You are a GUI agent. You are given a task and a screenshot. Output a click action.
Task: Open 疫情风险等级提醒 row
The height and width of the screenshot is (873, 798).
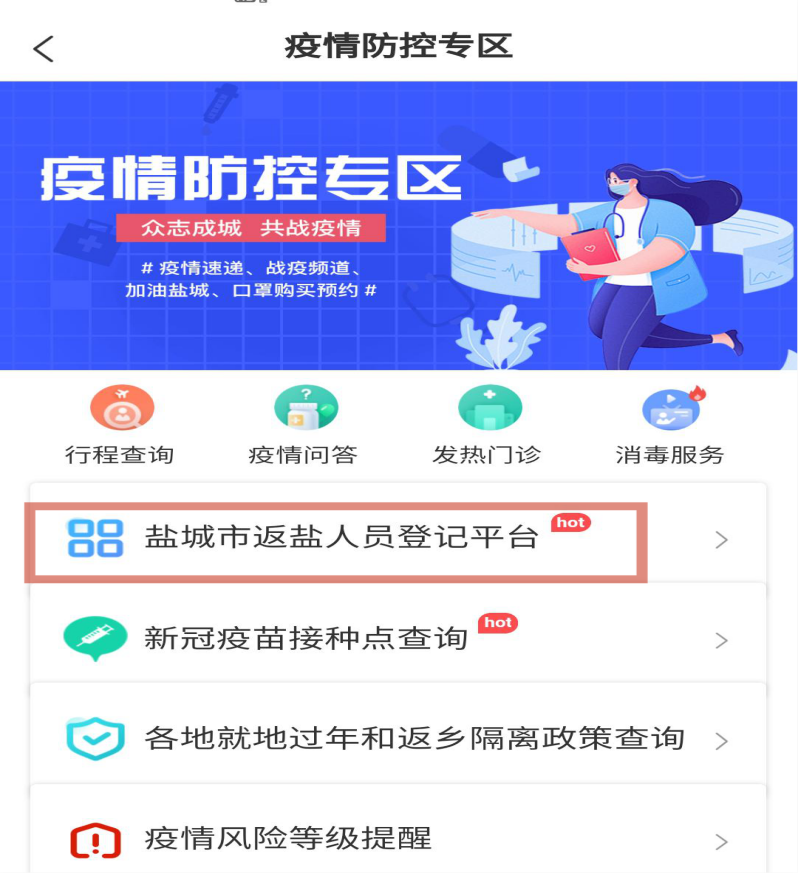398,838
